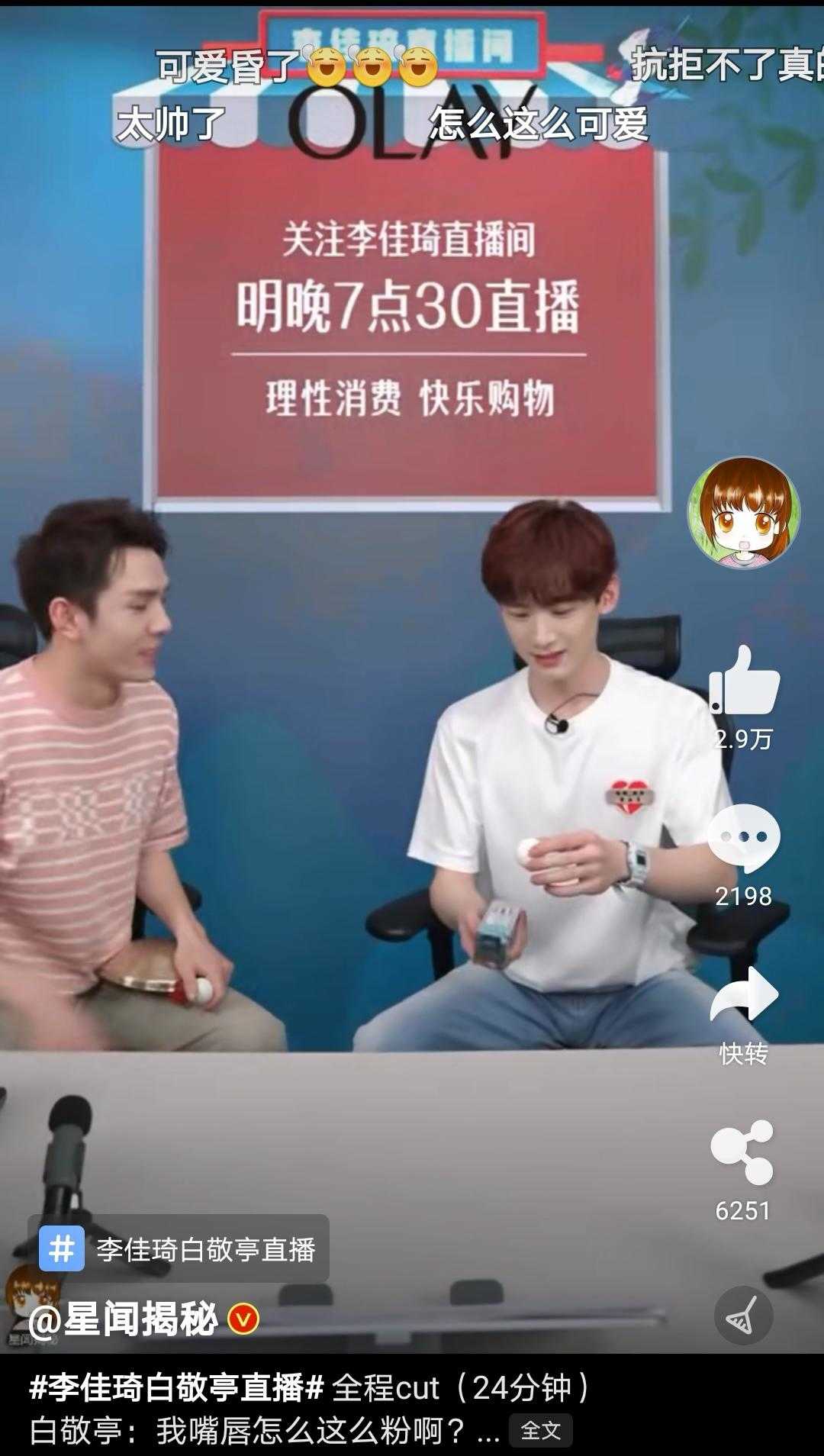
Task: Repost the video via 快转
Action: click(744, 995)
